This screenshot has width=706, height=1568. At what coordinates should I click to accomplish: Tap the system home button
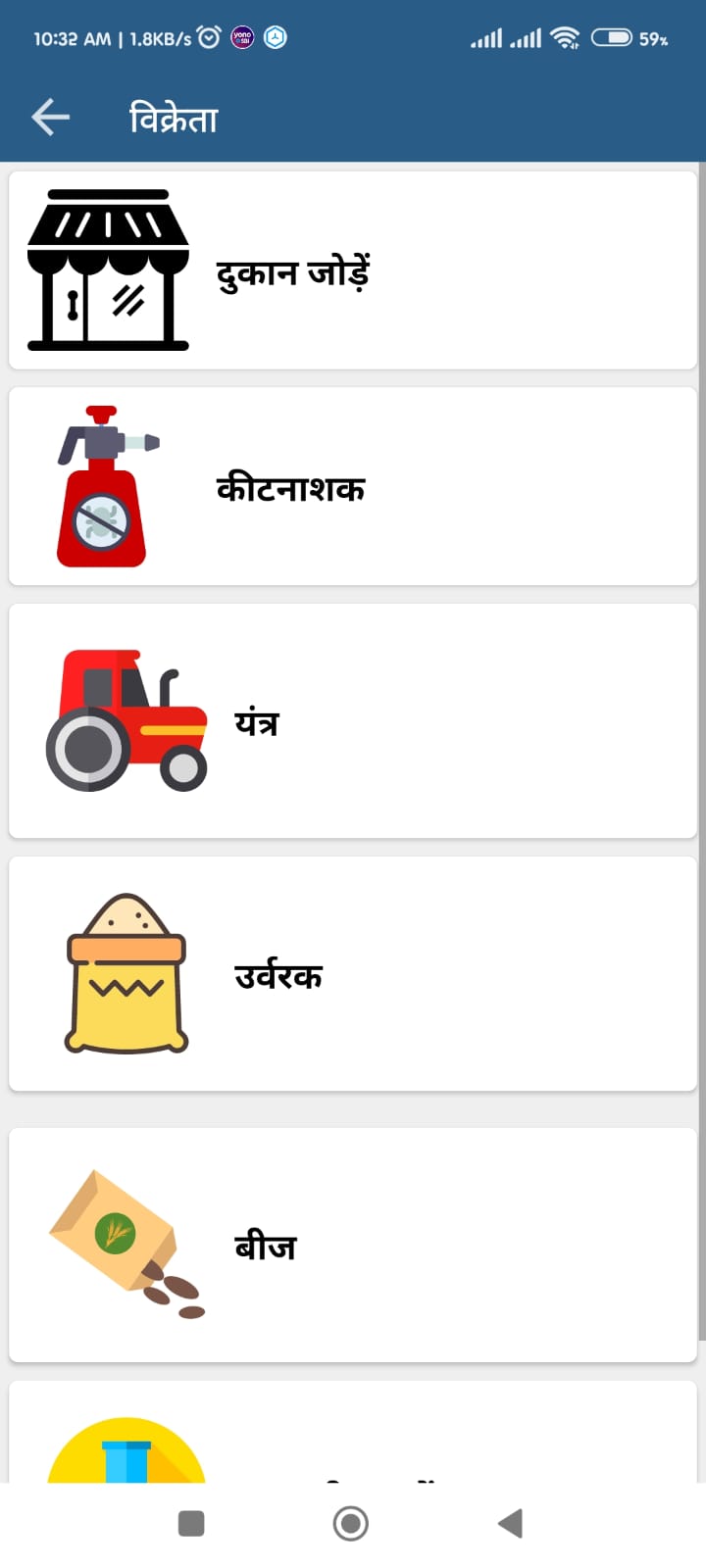(351, 1523)
